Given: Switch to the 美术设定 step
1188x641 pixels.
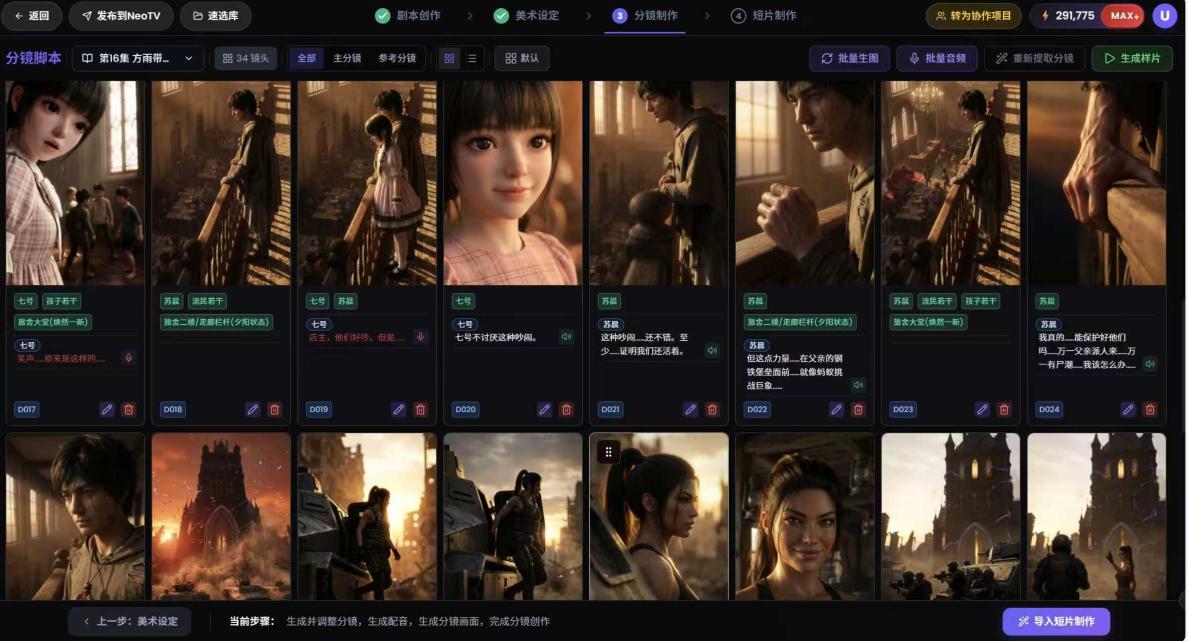Looking at the screenshot, I should pos(526,16).
